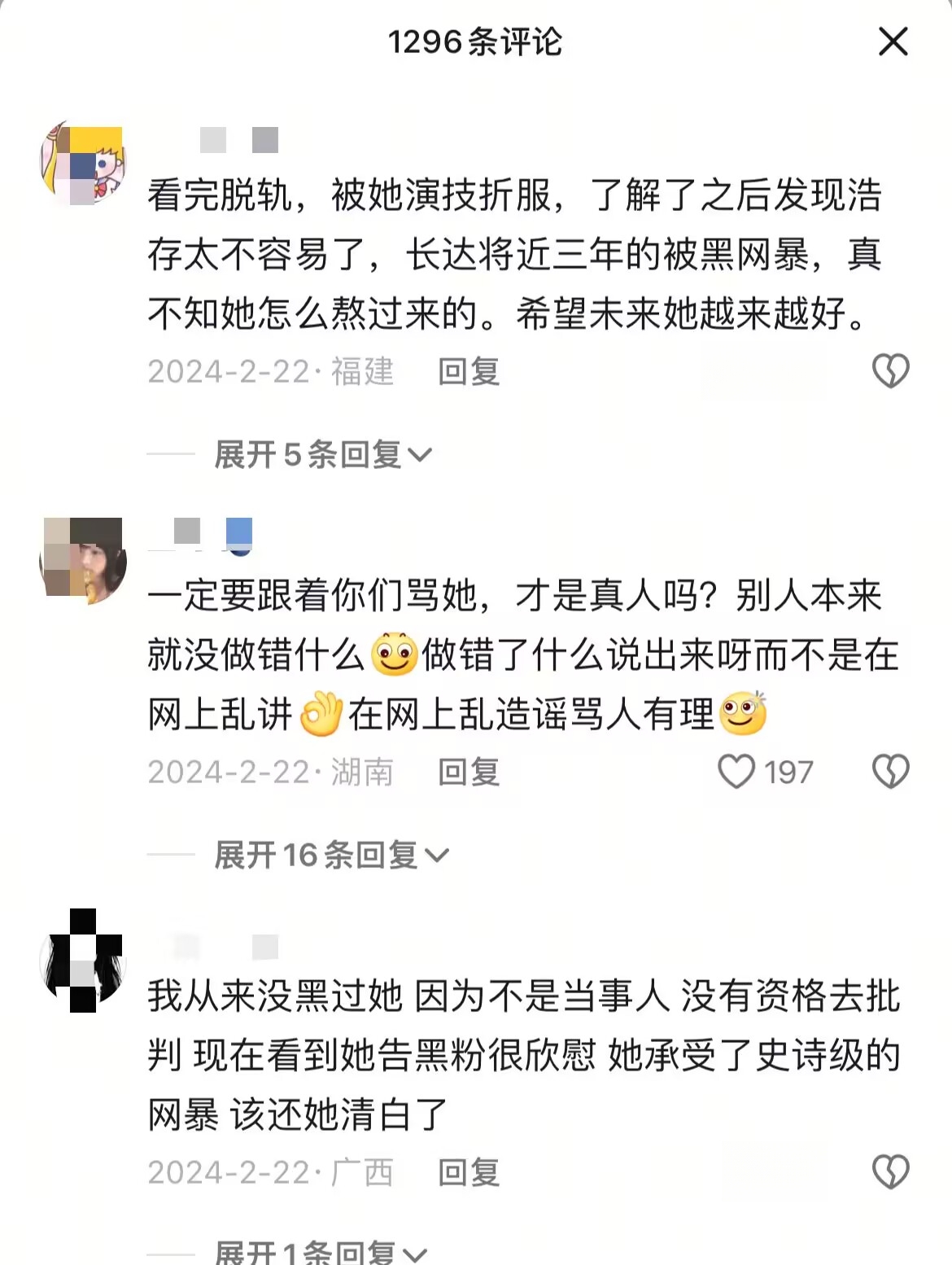The height and width of the screenshot is (1265, 952).
Task: Reply to the 湖南 comment
Action: [469, 772]
